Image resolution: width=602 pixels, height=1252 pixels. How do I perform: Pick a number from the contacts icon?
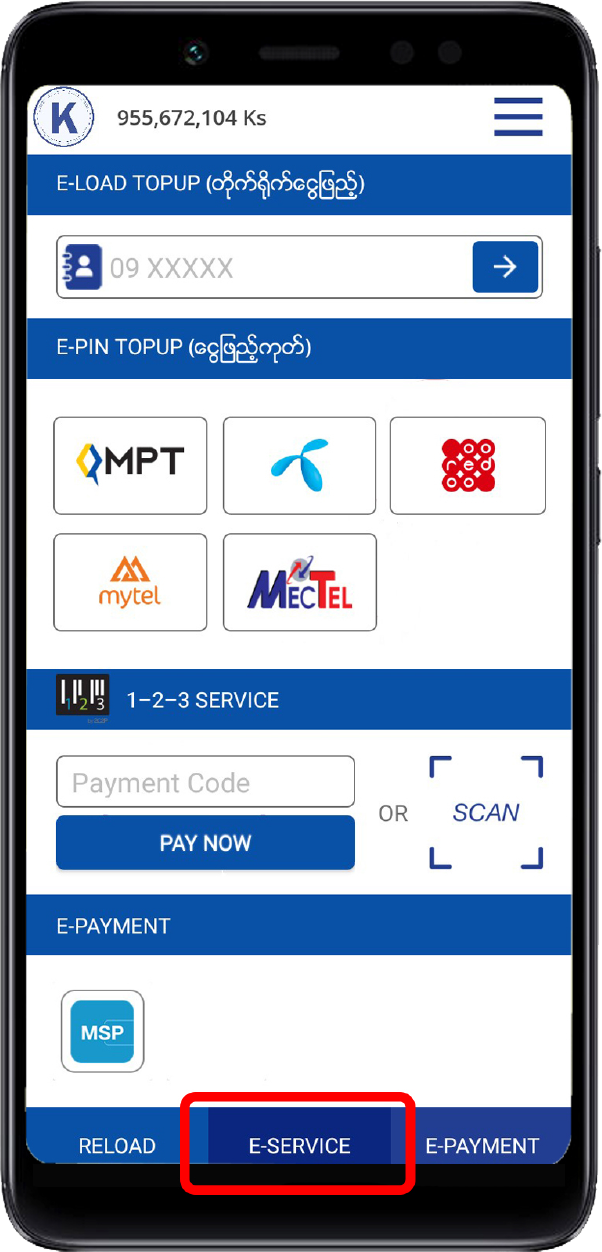click(x=83, y=267)
